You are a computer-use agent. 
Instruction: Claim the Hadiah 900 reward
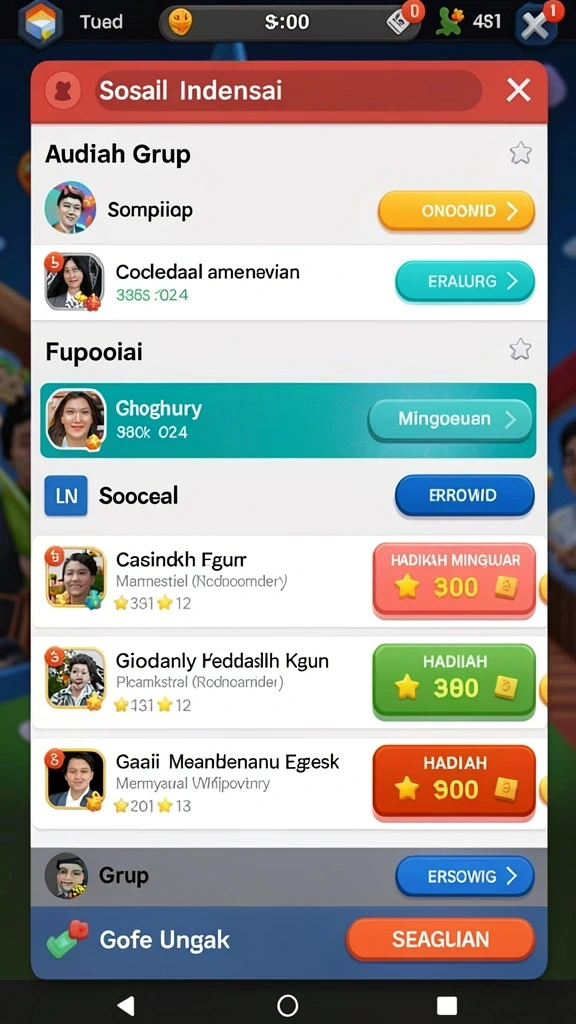[x=455, y=782]
